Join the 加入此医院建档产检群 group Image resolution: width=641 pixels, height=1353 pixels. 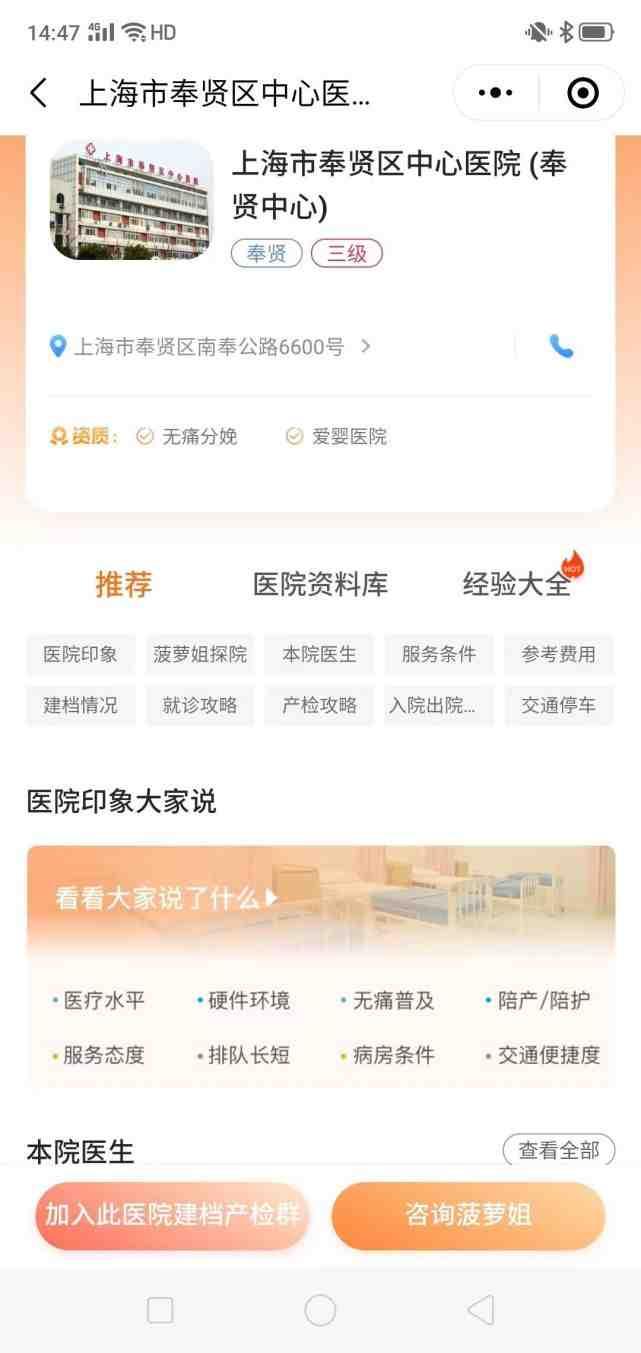pos(172,1215)
